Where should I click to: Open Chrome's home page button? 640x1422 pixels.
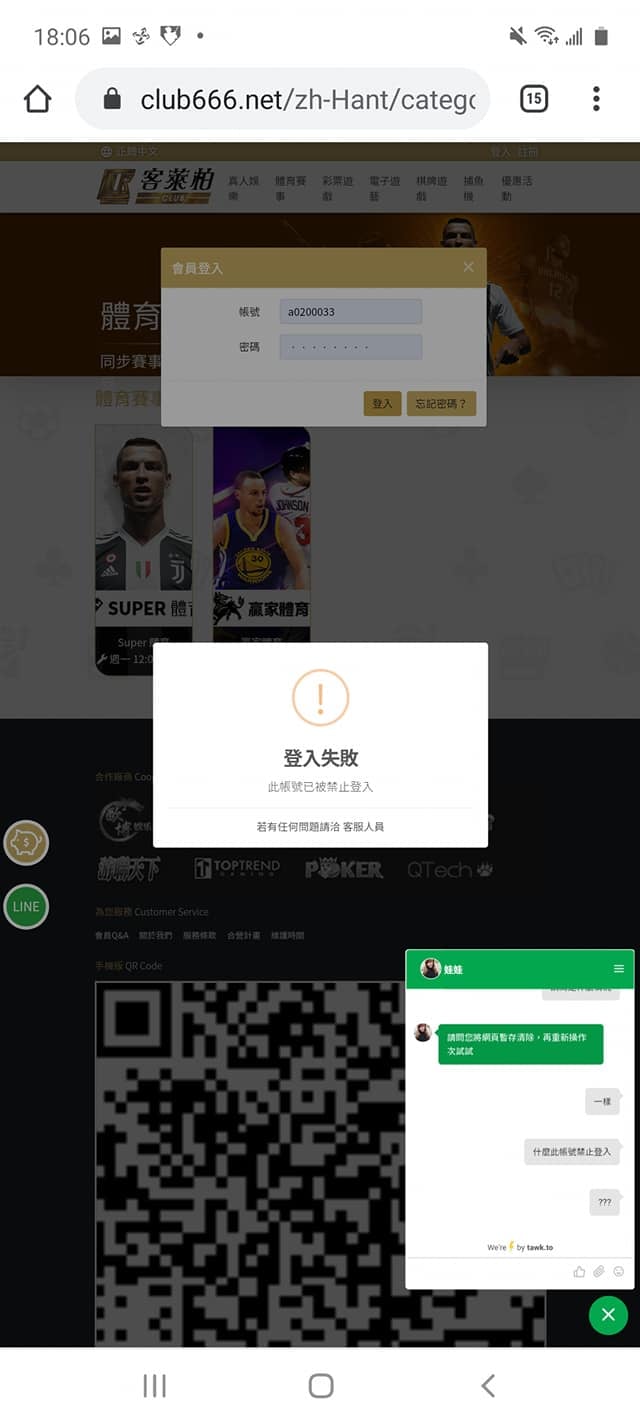tap(37, 99)
